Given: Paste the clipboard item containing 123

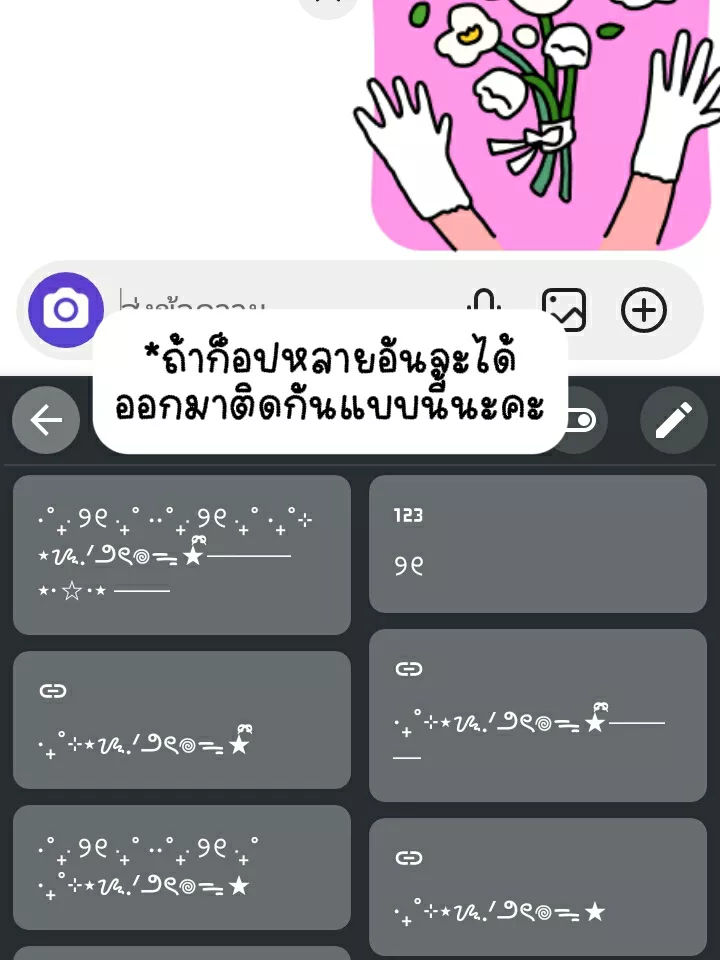Looking at the screenshot, I should (537, 543).
